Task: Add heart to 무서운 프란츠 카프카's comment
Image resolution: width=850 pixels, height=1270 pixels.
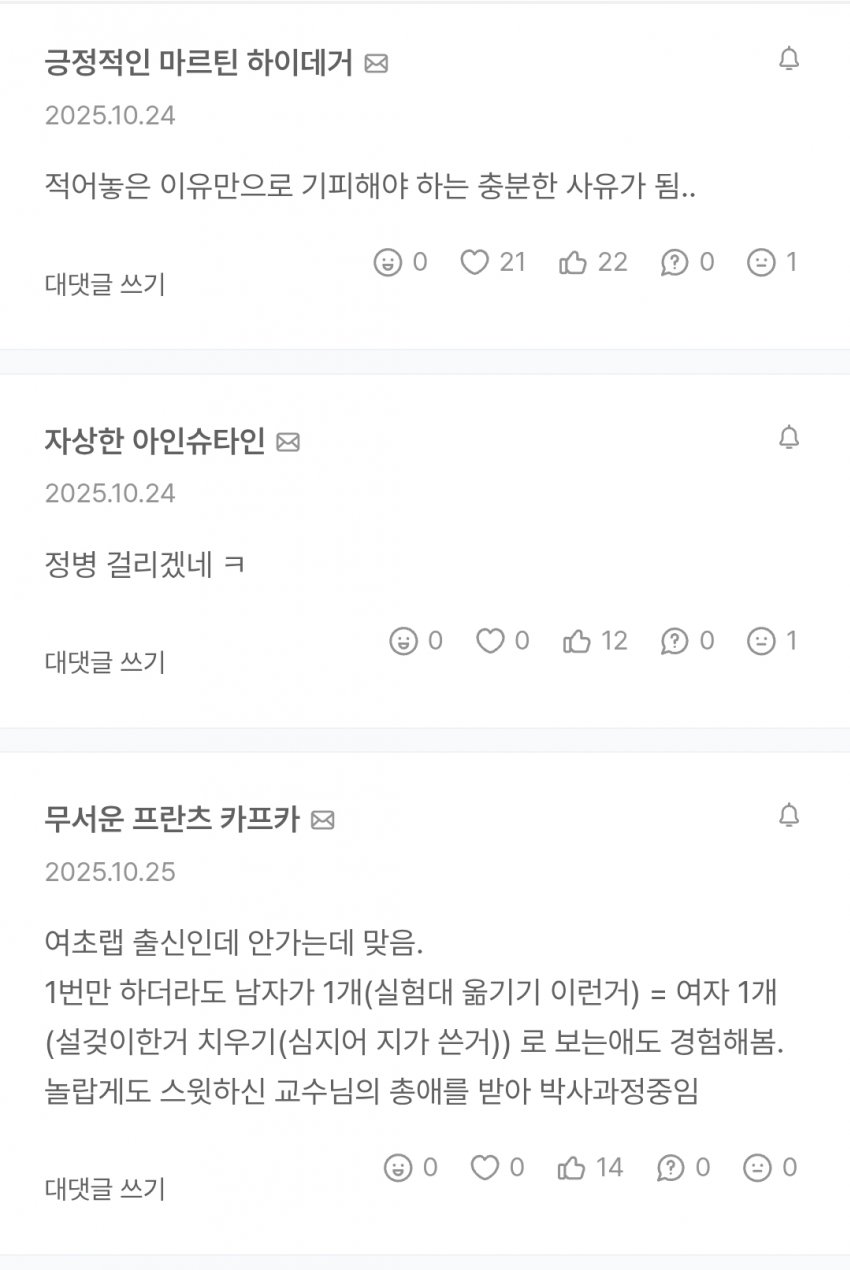Action: pyautogui.click(x=485, y=1167)
